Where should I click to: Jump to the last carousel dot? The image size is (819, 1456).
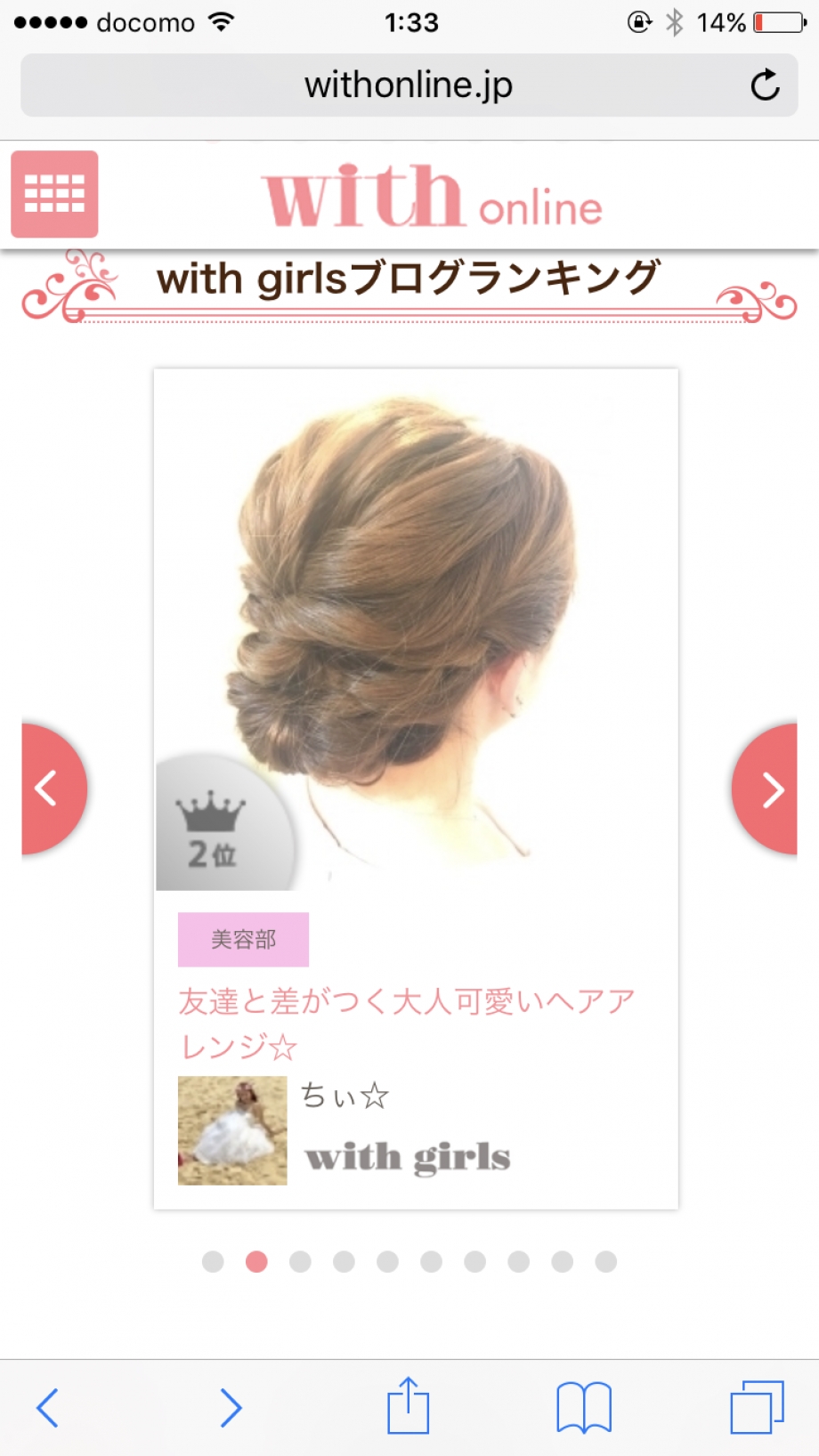click(606, 1261)
